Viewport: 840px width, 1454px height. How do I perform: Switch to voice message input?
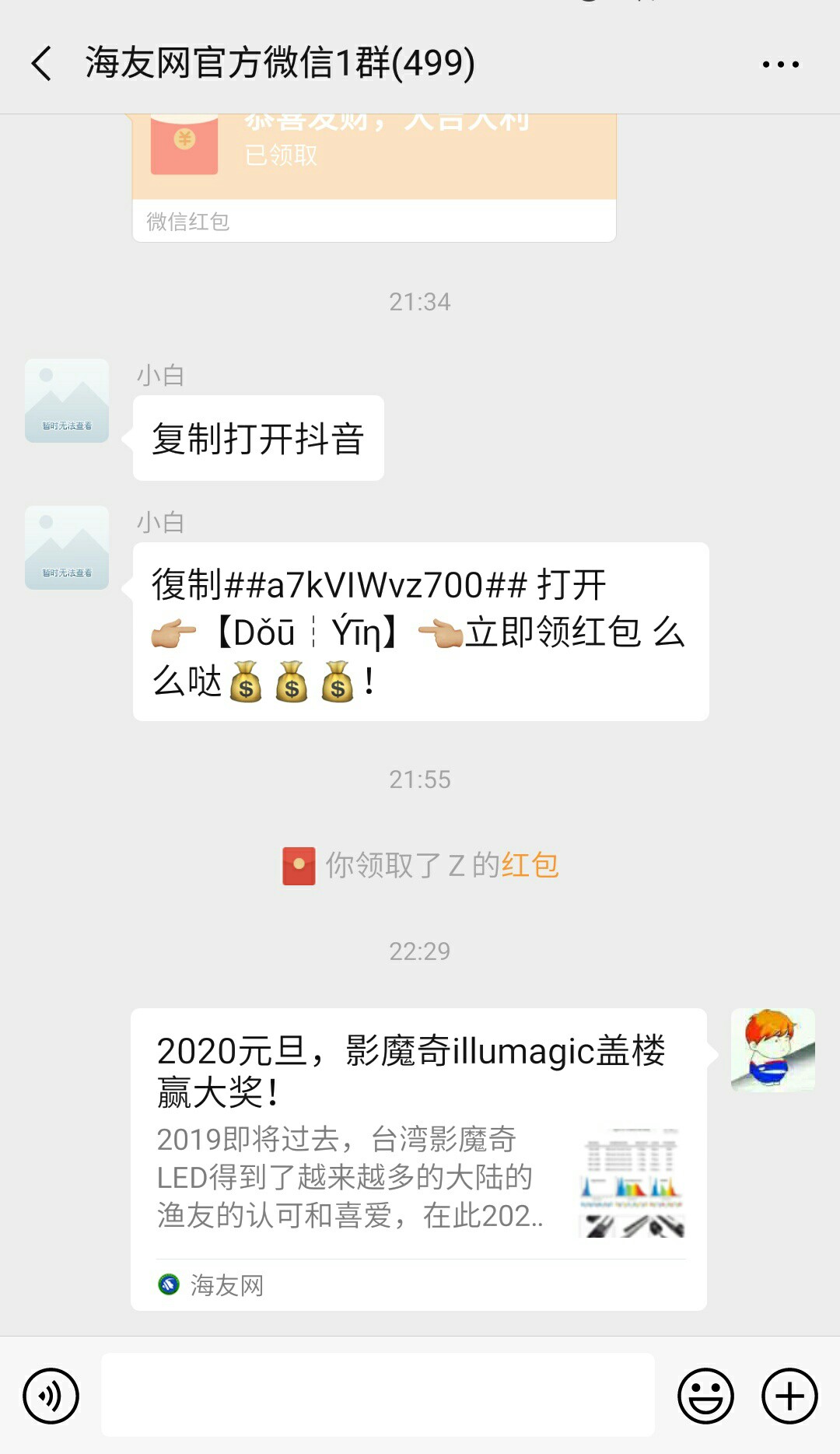[51, 1396]
